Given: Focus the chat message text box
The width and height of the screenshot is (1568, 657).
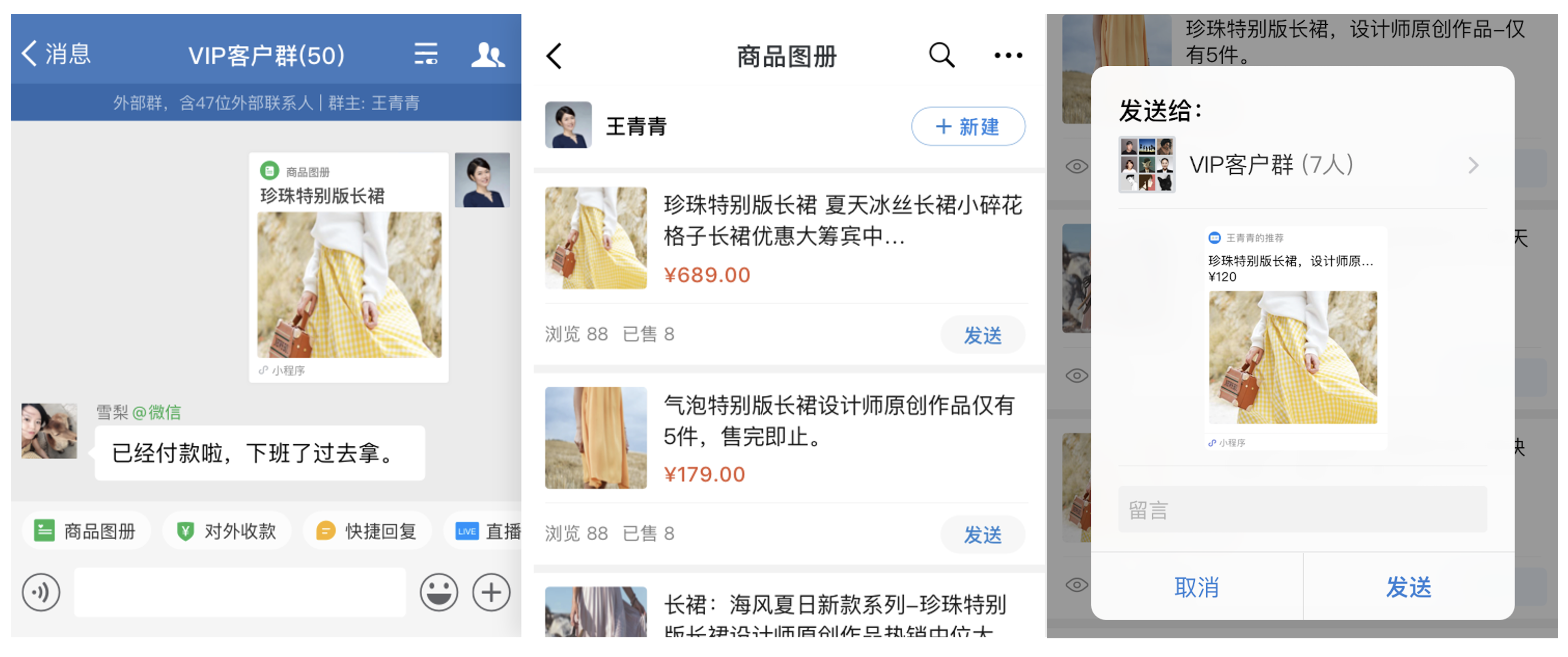Looking at the screenshot, I should 240,592.
